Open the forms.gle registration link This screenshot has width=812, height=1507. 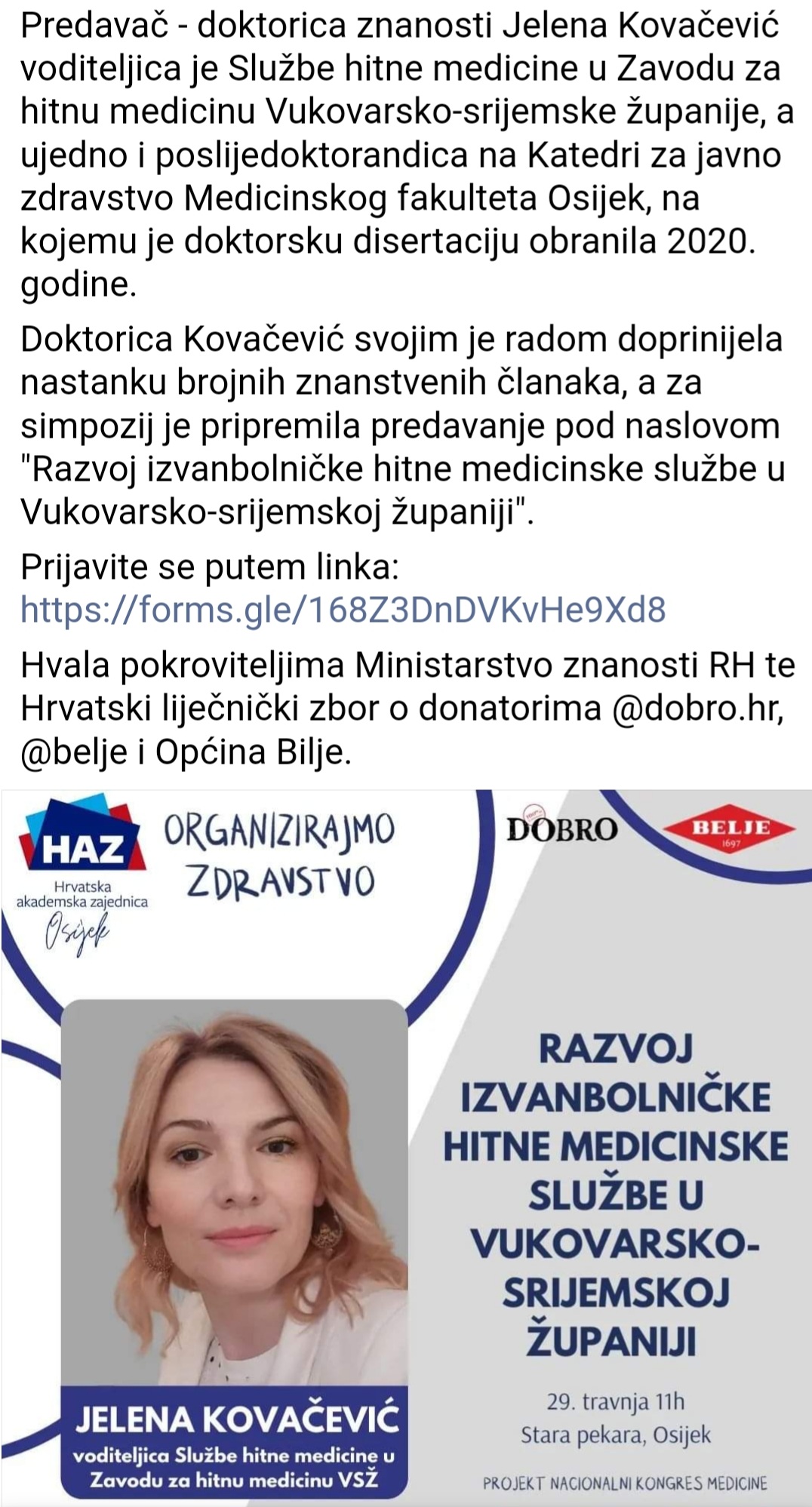[343, 610]
